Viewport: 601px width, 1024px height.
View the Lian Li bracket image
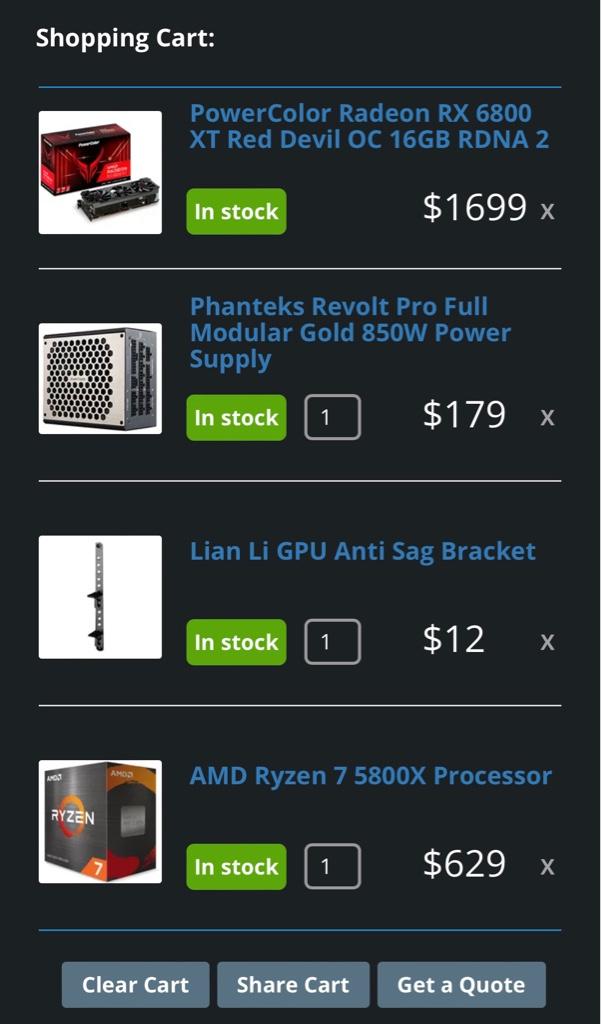click(x=100, y=597)
